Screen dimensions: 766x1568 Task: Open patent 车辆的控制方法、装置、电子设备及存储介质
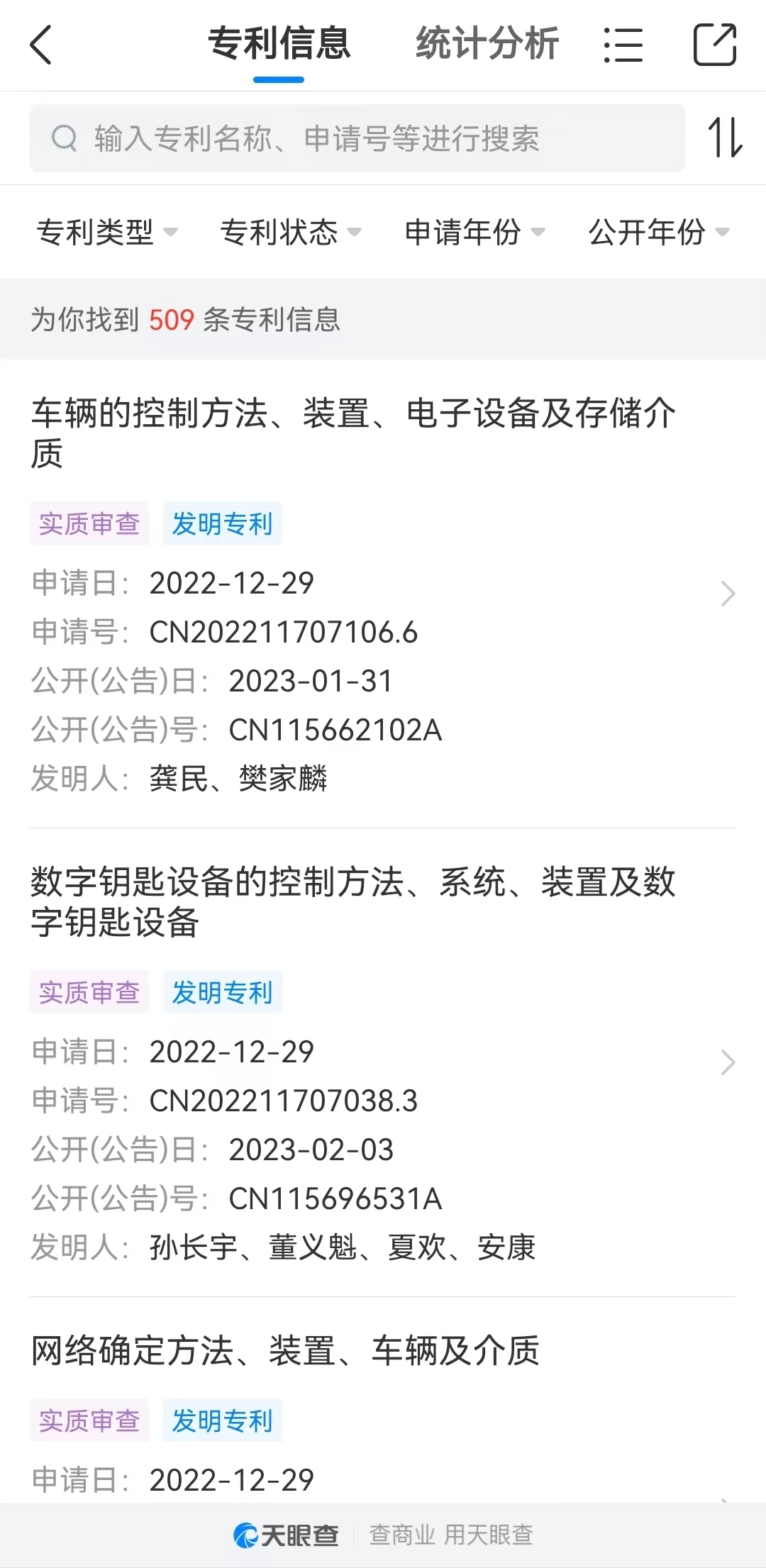(x=383, y=594)
